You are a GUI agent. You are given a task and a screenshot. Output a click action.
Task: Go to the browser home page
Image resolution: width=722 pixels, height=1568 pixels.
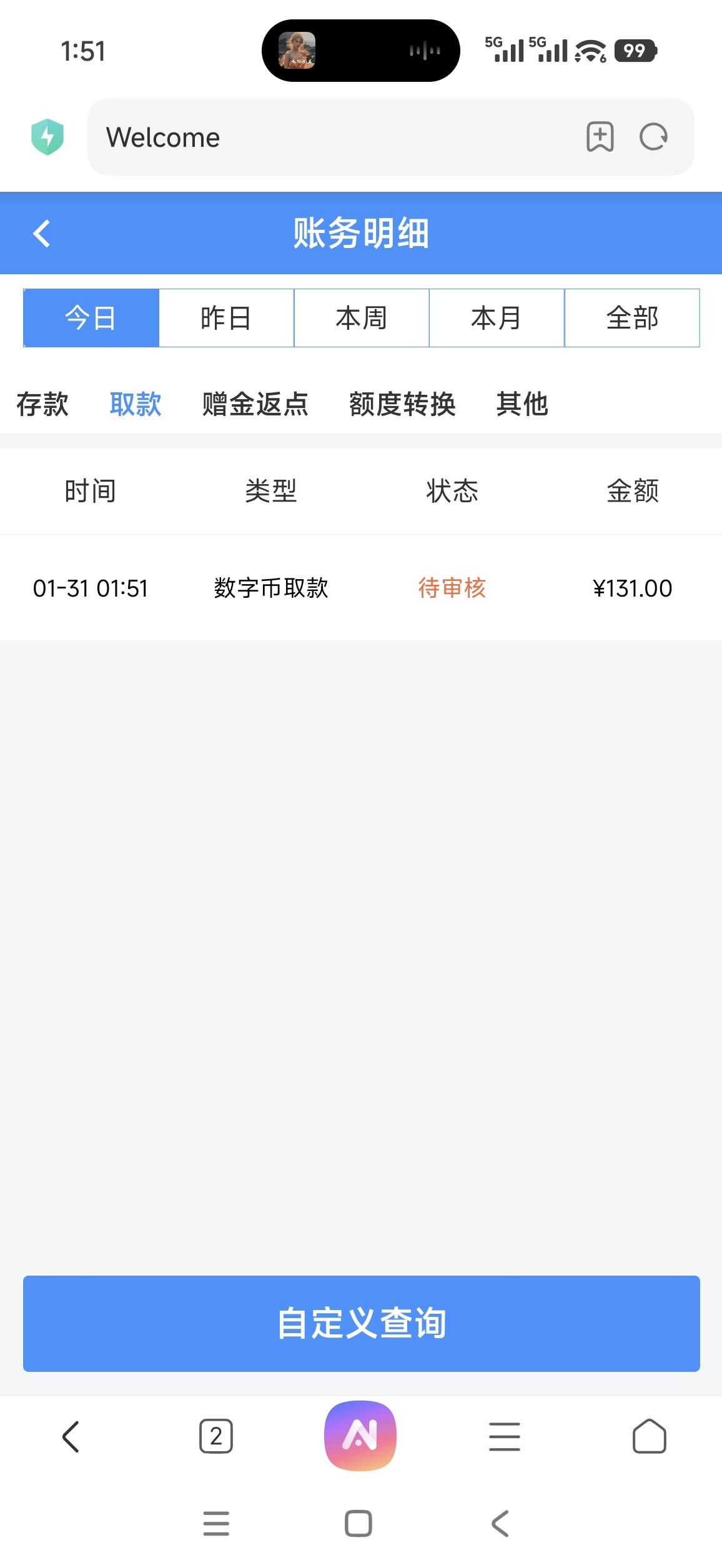click(650, 1436)
